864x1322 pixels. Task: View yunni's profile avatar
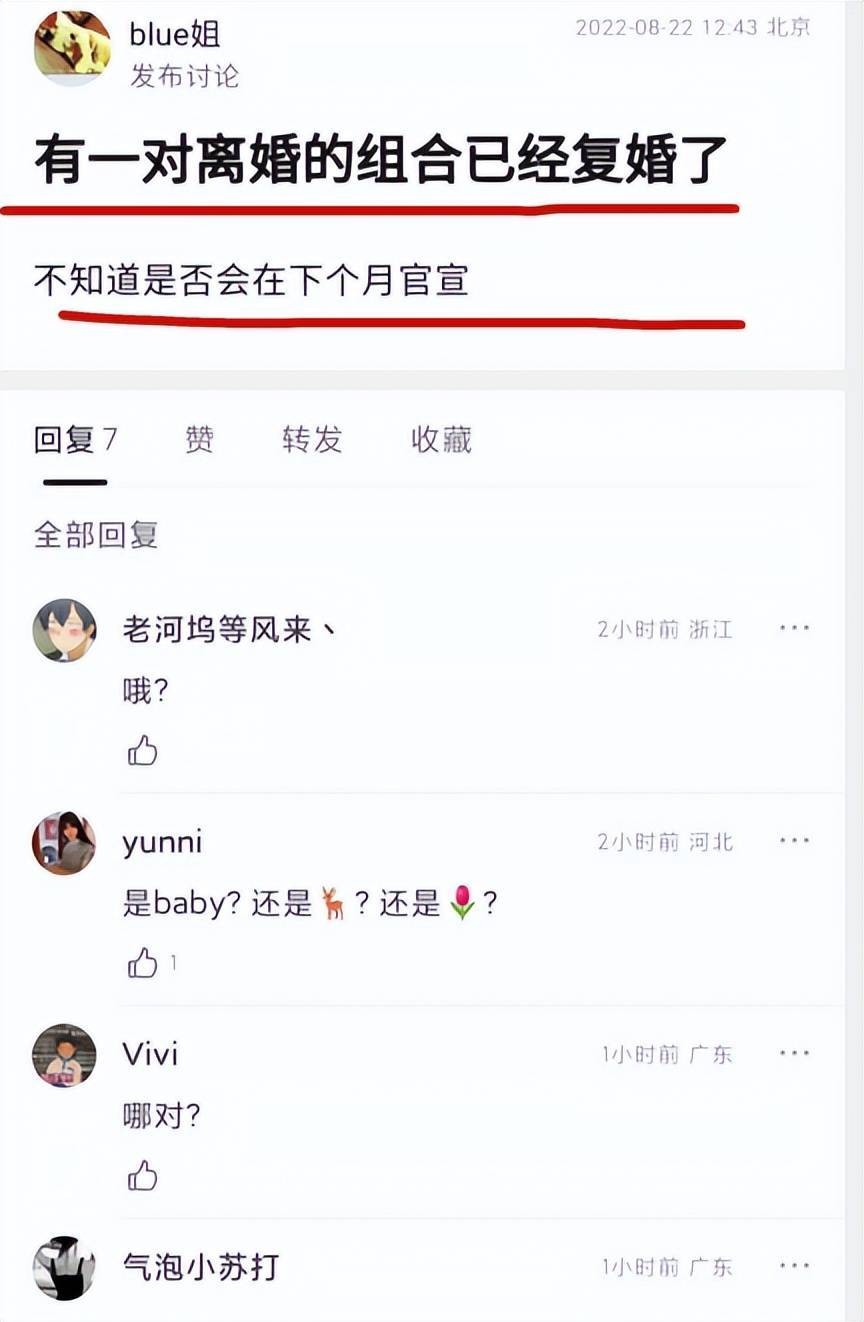(x=64, y=843)
